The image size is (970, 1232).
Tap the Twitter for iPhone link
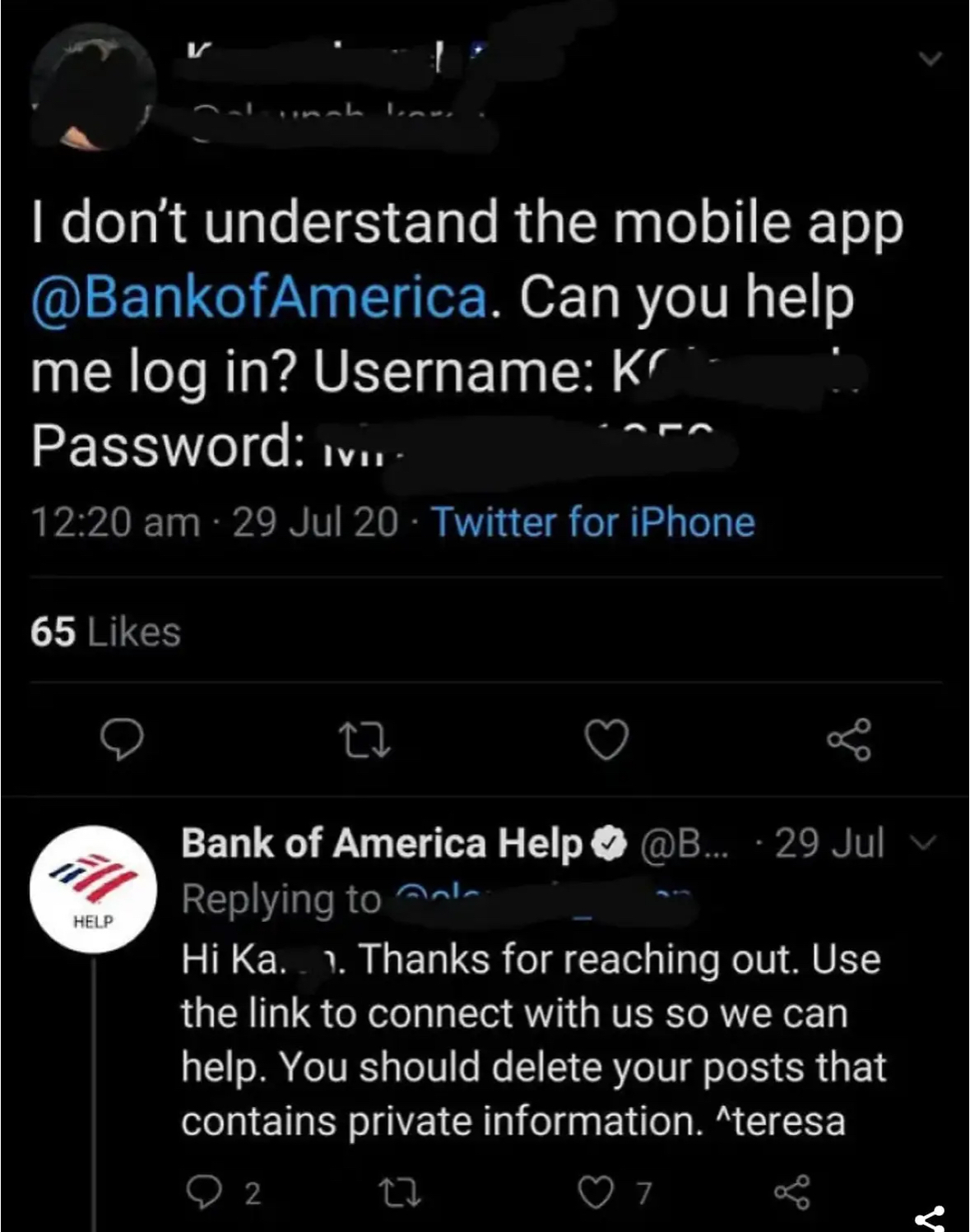click(592, 522)
